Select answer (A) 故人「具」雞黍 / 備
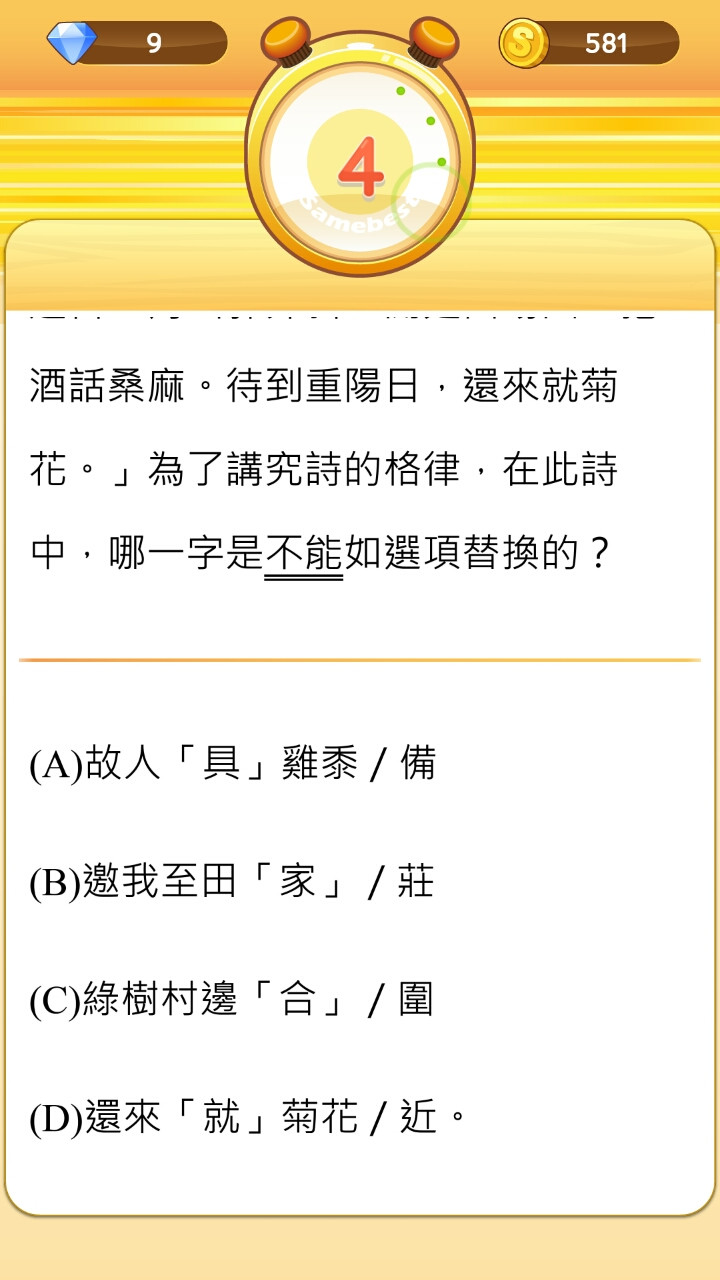The width and height of the screenshot is (720, 1280). tap(233, 764)
